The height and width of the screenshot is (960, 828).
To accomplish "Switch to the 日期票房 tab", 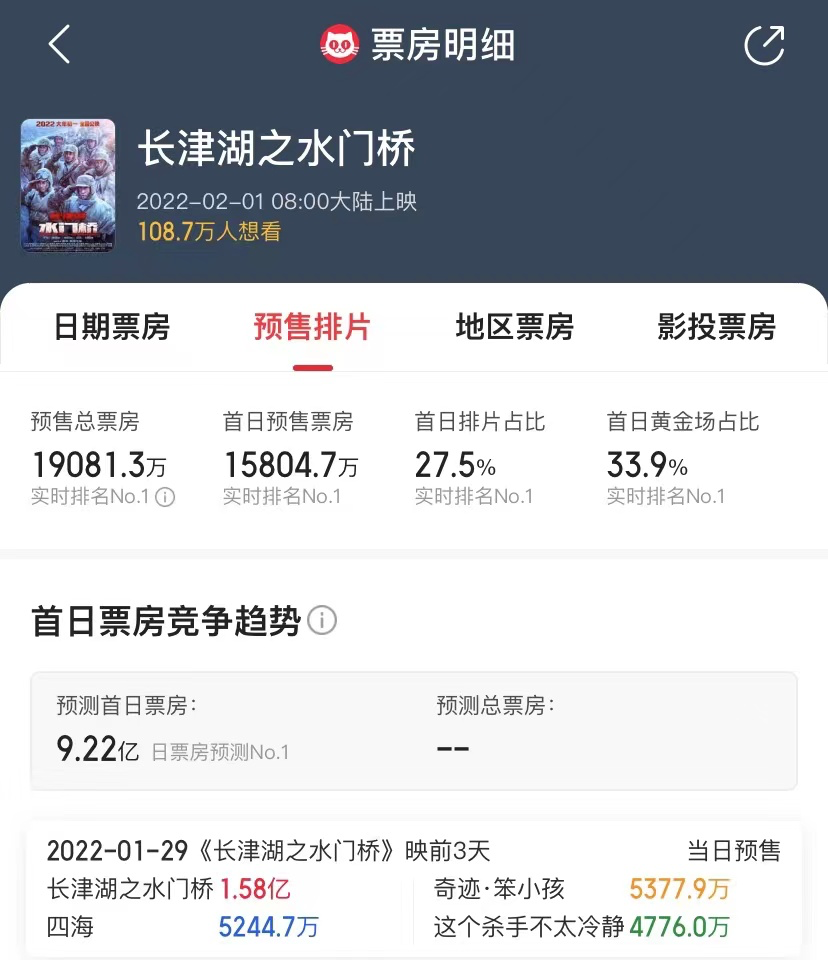I will tap(112, 327).
